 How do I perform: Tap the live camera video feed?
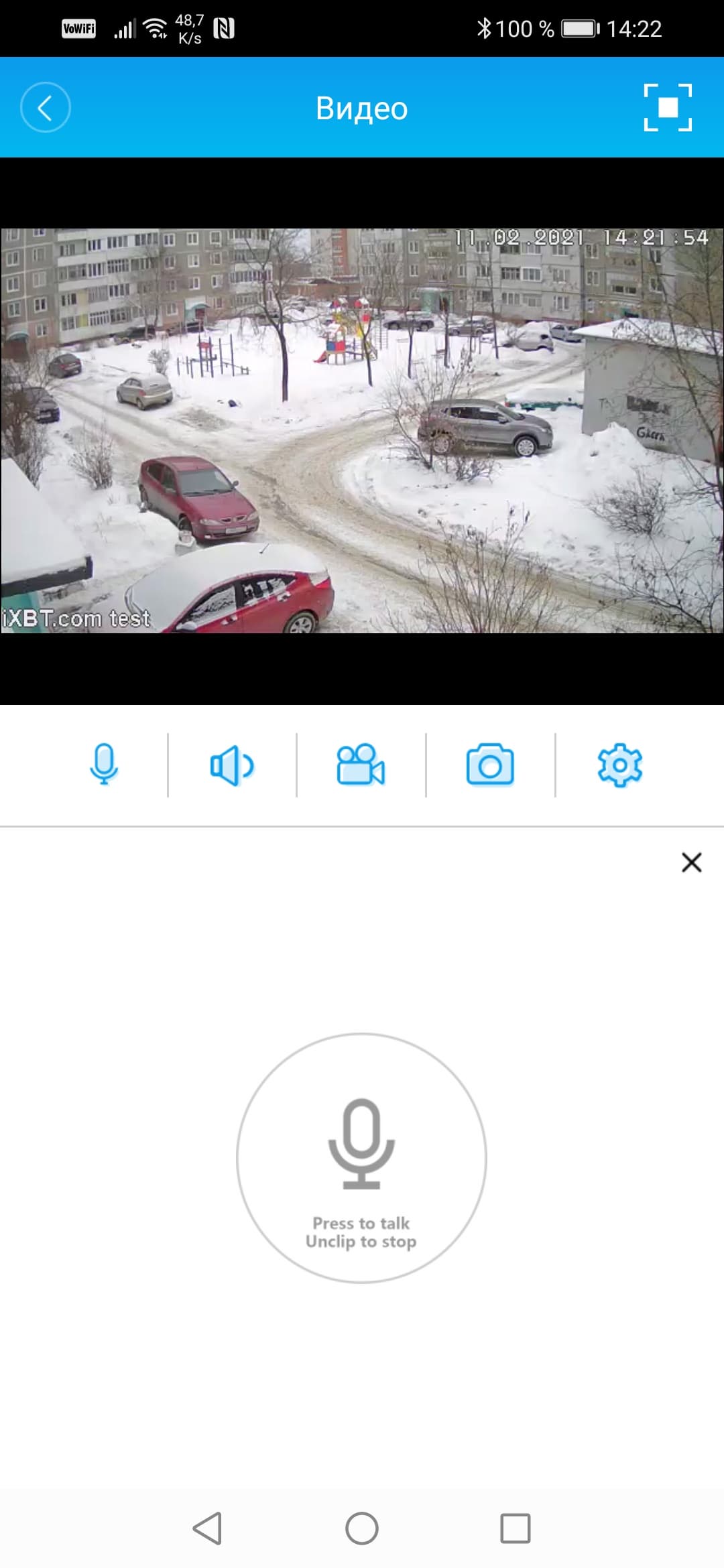click(x=362, y=430)
